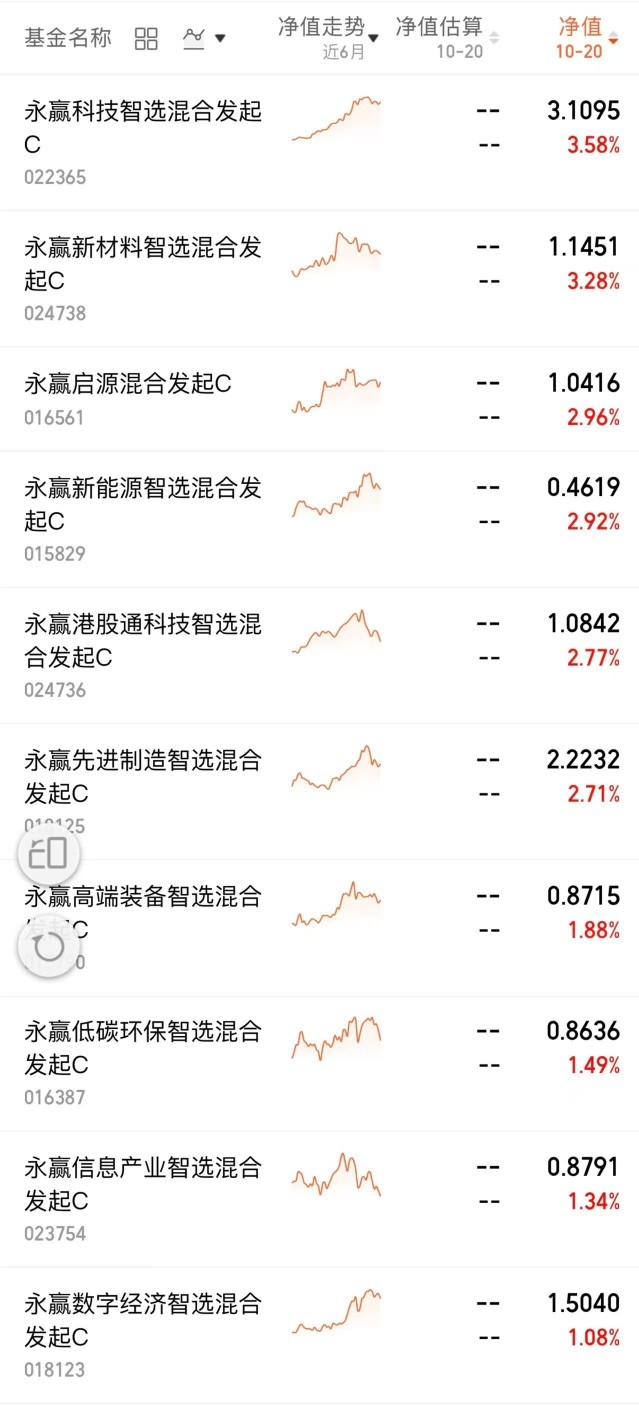The image size is (639, 1406).
Task: Switch the fund list layout via grid icon
Action: pyautogui.click(x=146, y=39)
